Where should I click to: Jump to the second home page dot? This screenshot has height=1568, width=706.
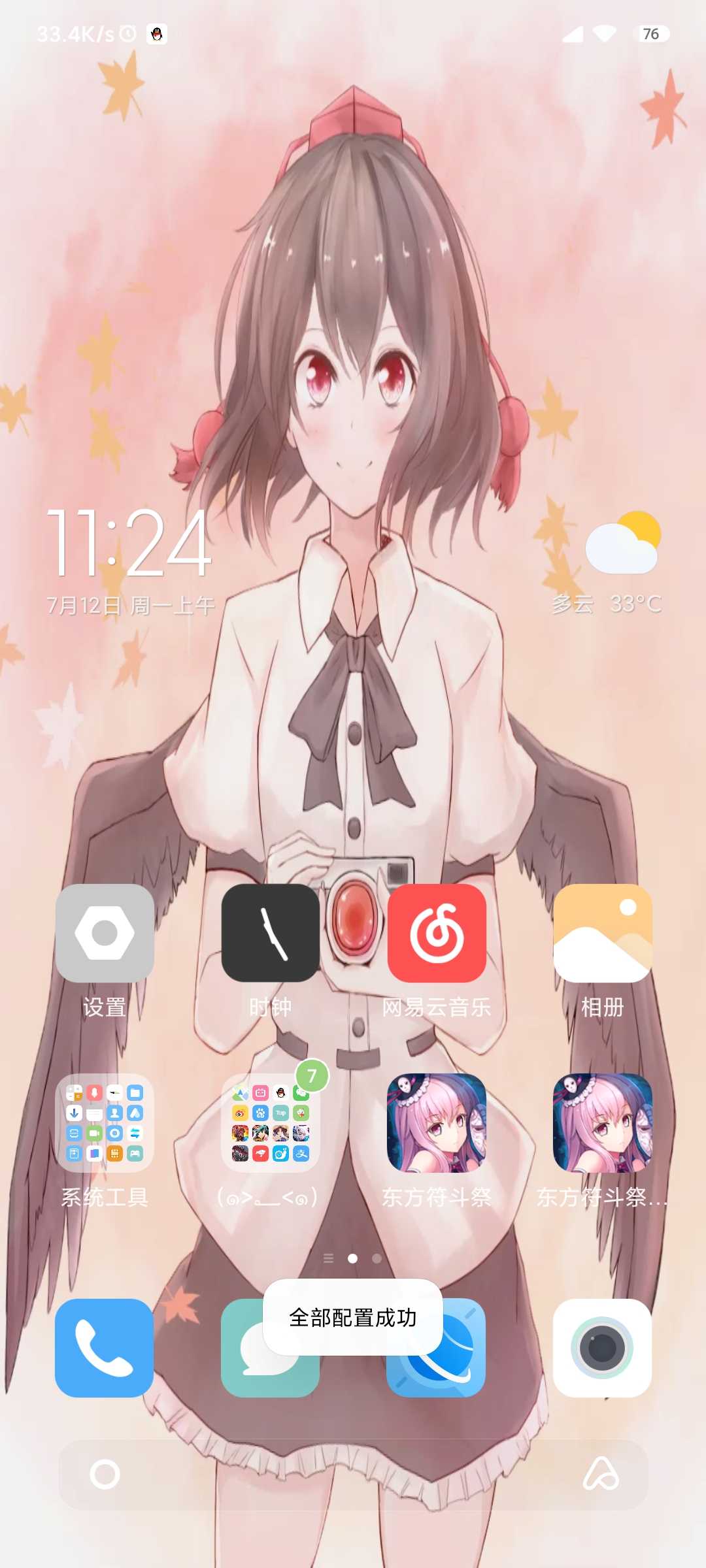click(377, 1258)
